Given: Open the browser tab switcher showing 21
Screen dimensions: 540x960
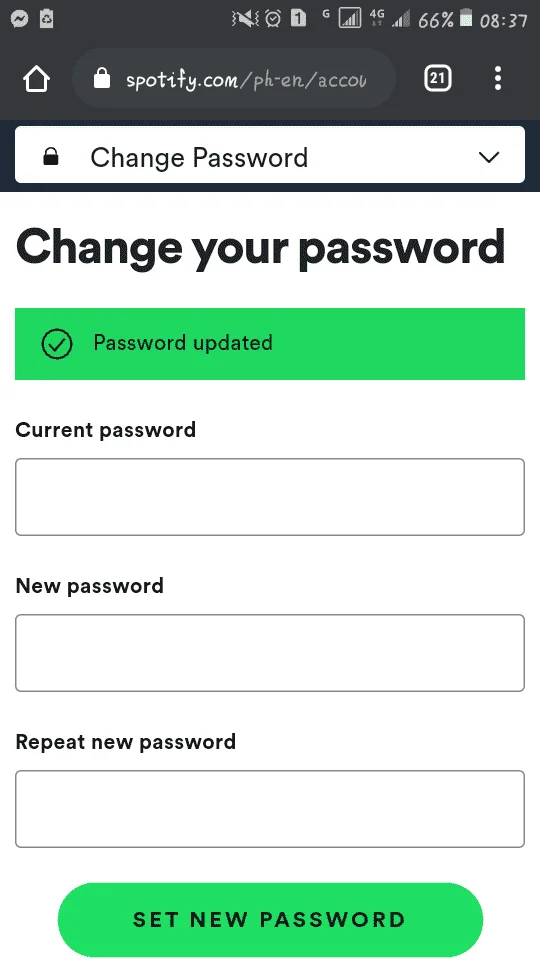Looking at the screenshot, I should coord(437,78).
